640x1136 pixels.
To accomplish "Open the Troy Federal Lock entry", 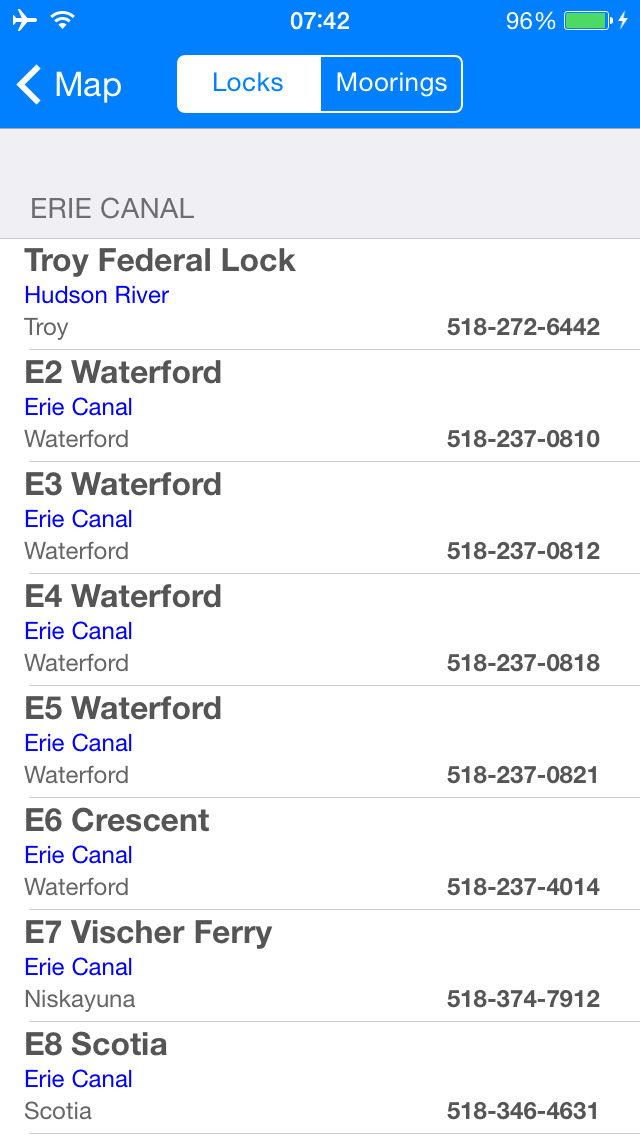I will [320, 294].
